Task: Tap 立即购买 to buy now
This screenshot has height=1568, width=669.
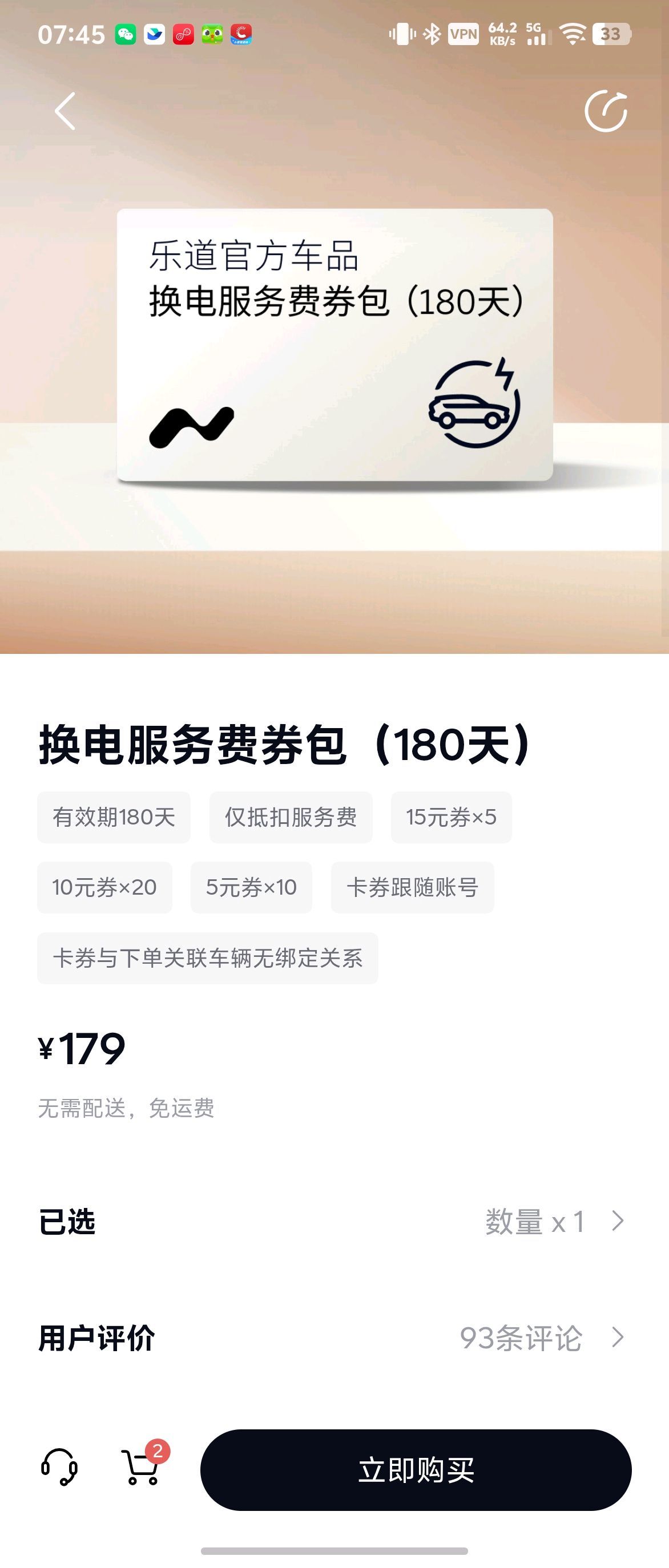Action: [416, 1469]
